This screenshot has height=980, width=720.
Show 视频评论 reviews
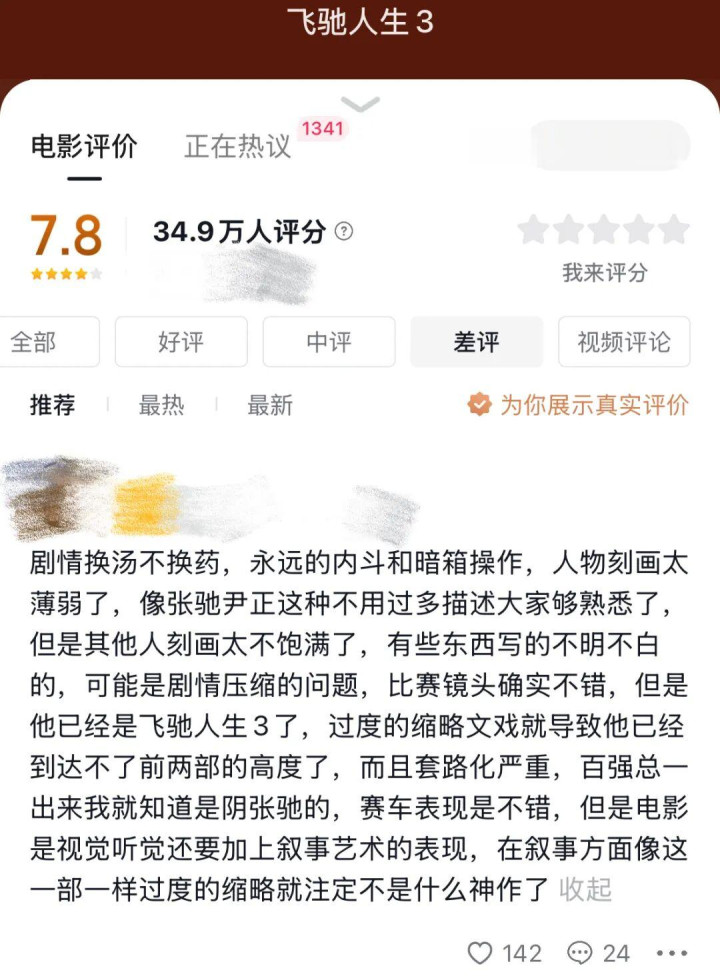pos(624,342)
